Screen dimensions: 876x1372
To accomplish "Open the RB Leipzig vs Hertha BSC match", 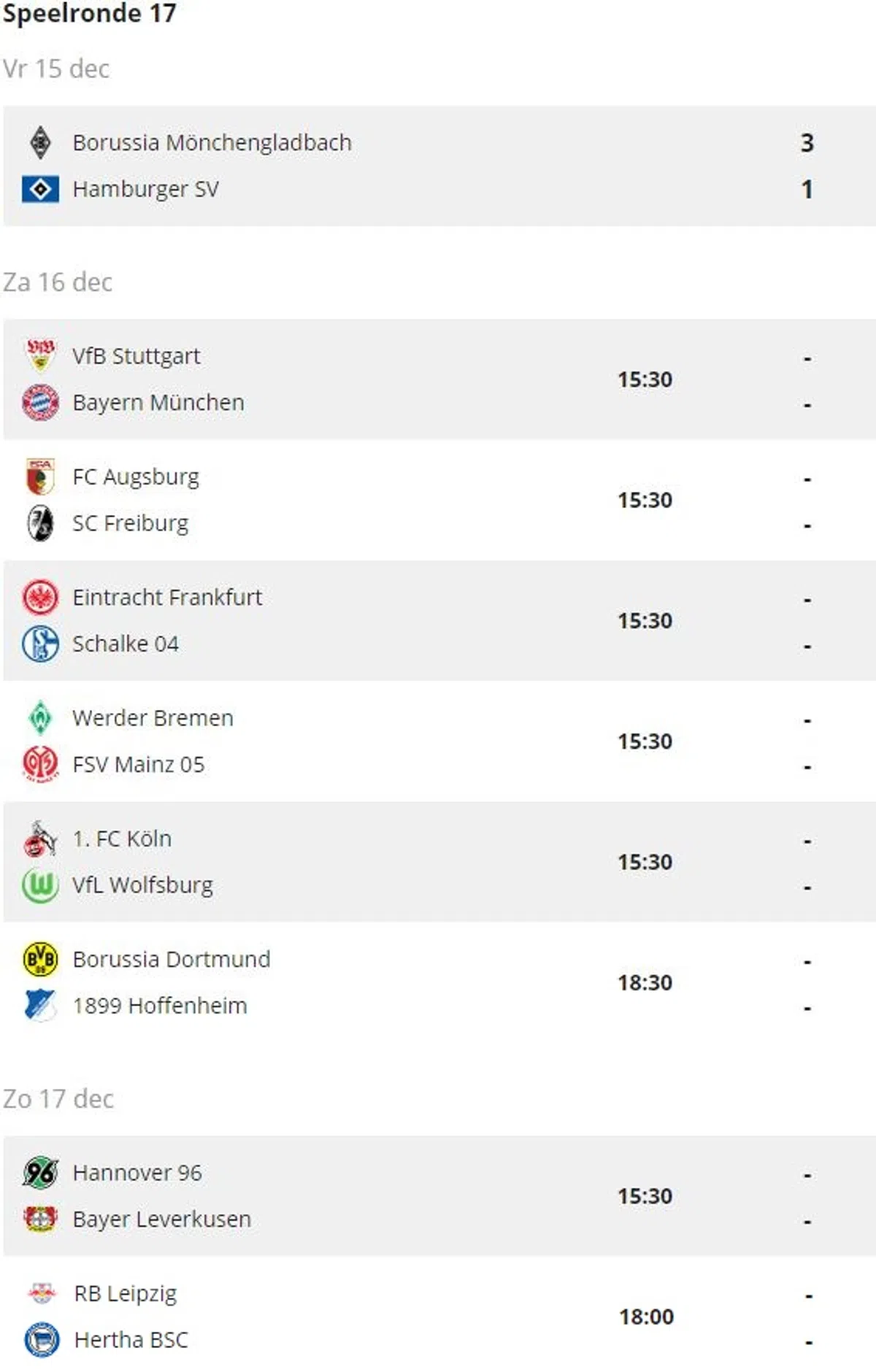I will pos(438,1317).
